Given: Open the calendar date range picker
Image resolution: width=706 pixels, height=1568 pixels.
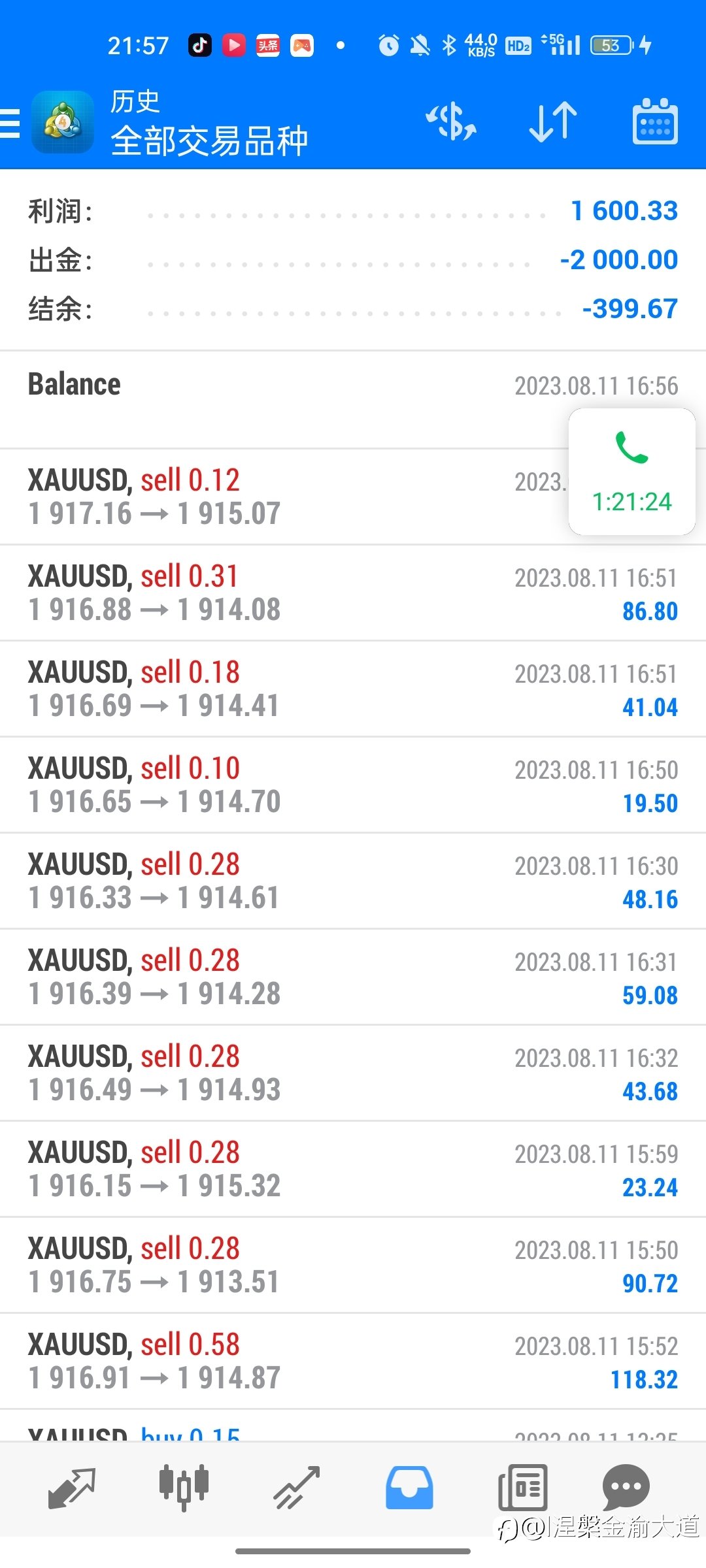Looking at the screenshot, I should click(x=655, y=122).
